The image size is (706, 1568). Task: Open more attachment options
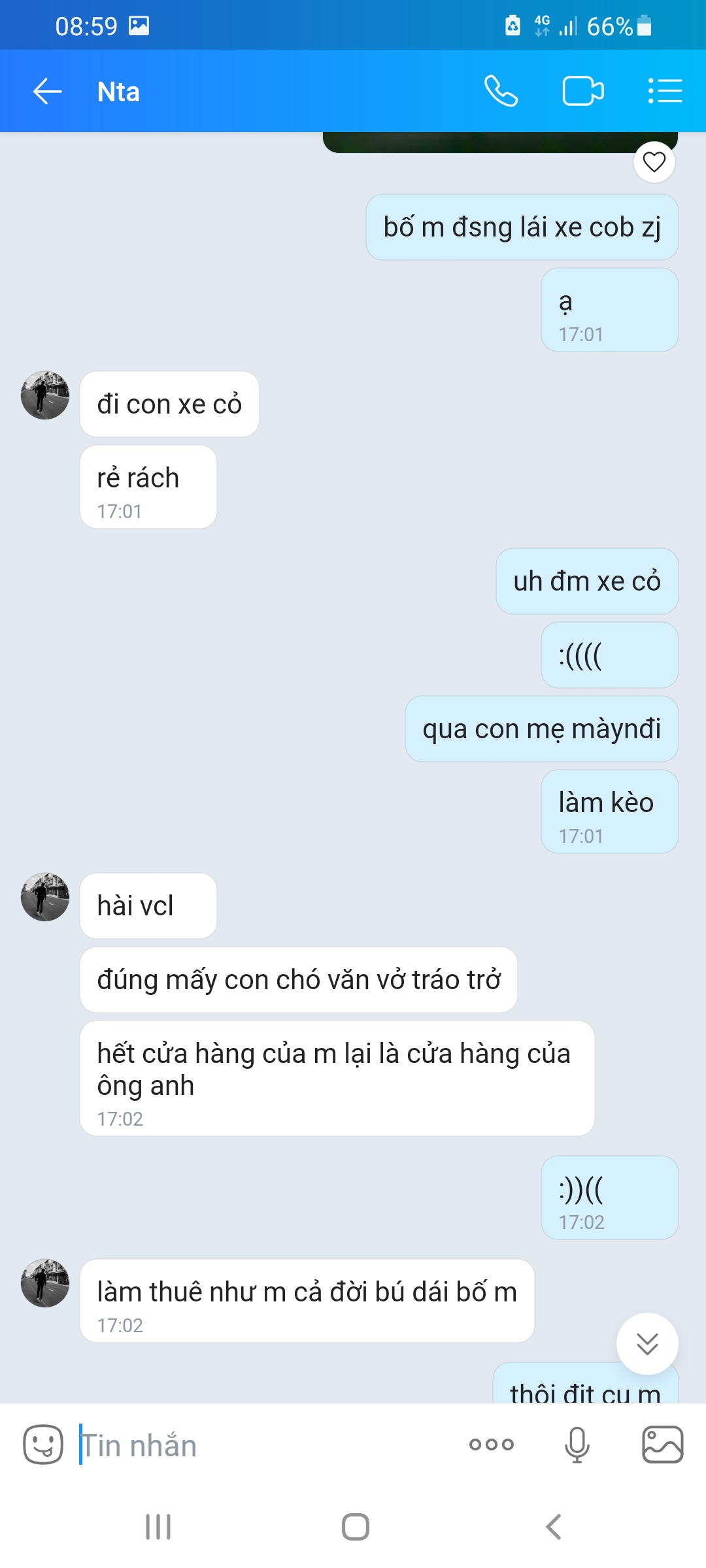tap(492, 1445)
